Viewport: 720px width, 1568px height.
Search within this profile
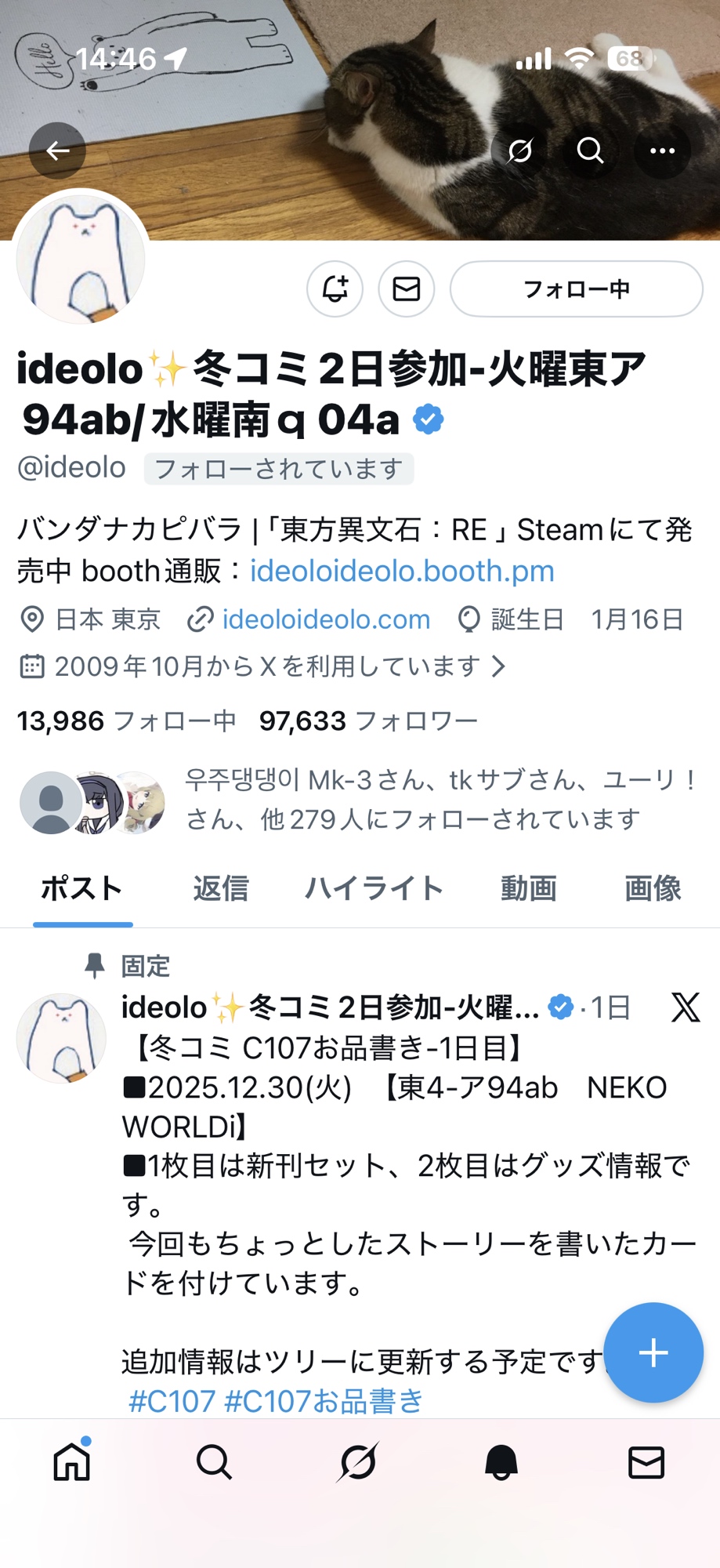tap(591, 151)
